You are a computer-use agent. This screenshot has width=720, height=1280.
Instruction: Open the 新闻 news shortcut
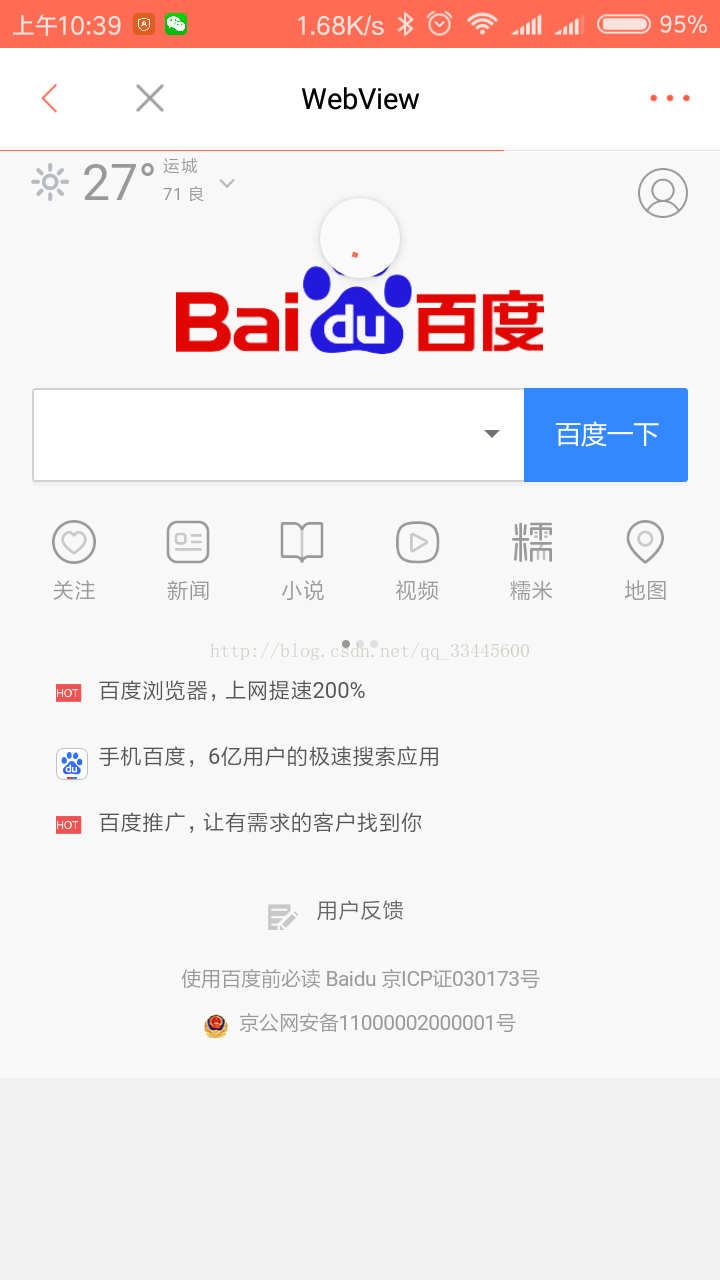click(188, 560)
